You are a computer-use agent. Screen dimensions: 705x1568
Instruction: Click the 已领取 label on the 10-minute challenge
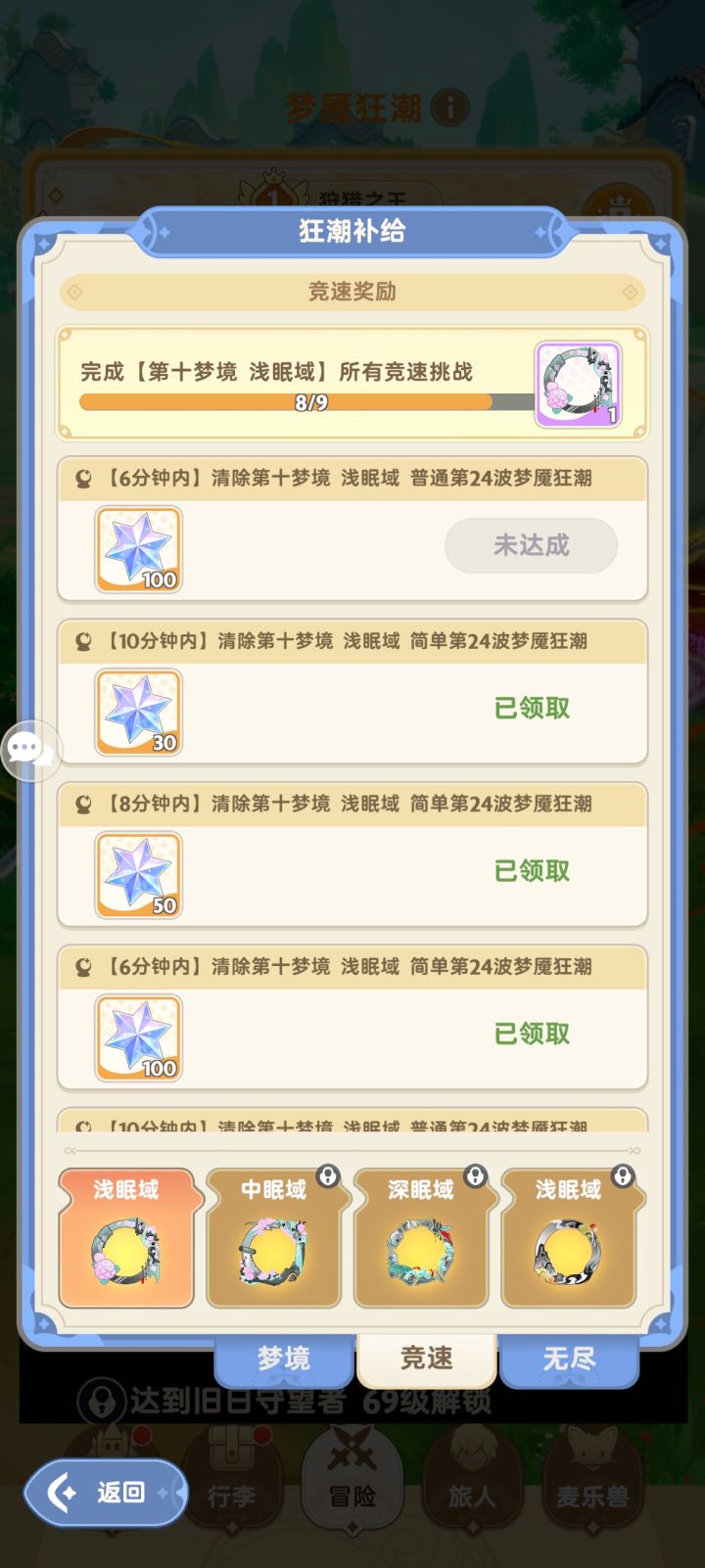(531, 709)
